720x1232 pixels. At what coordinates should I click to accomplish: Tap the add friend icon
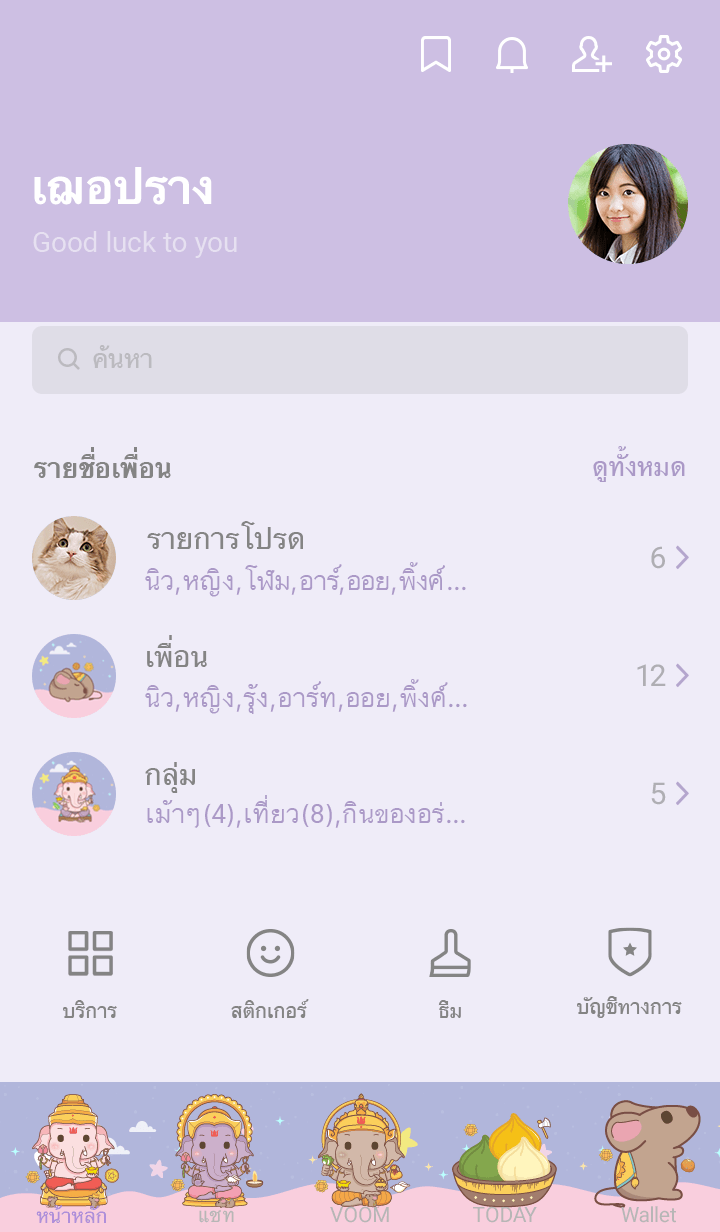point(590,54)
